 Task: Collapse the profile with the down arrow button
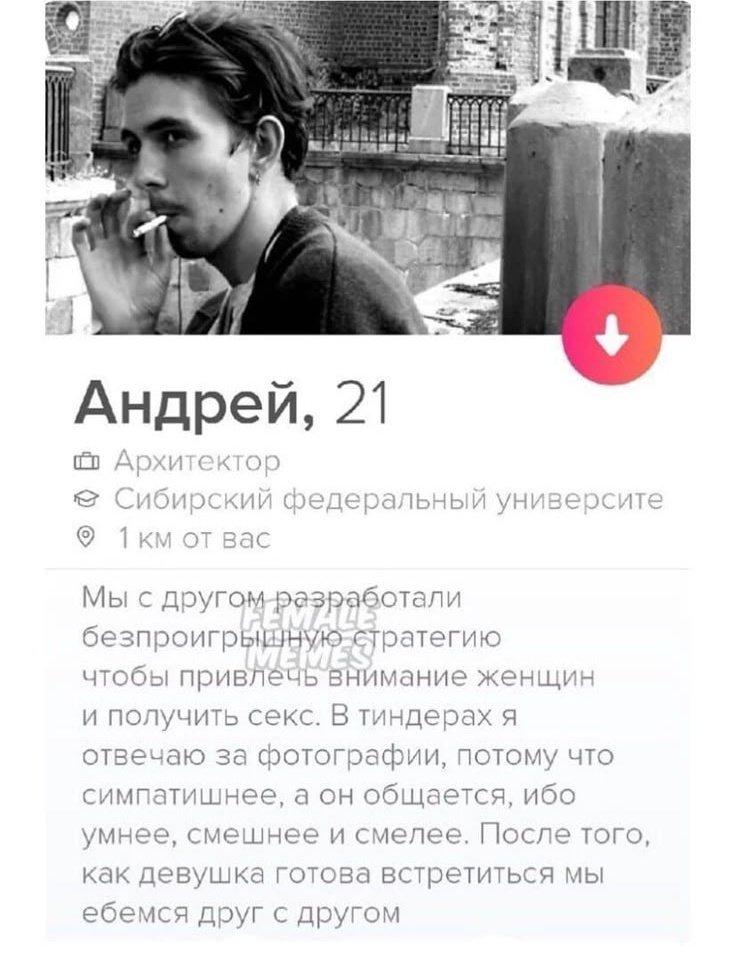[611, 335]
